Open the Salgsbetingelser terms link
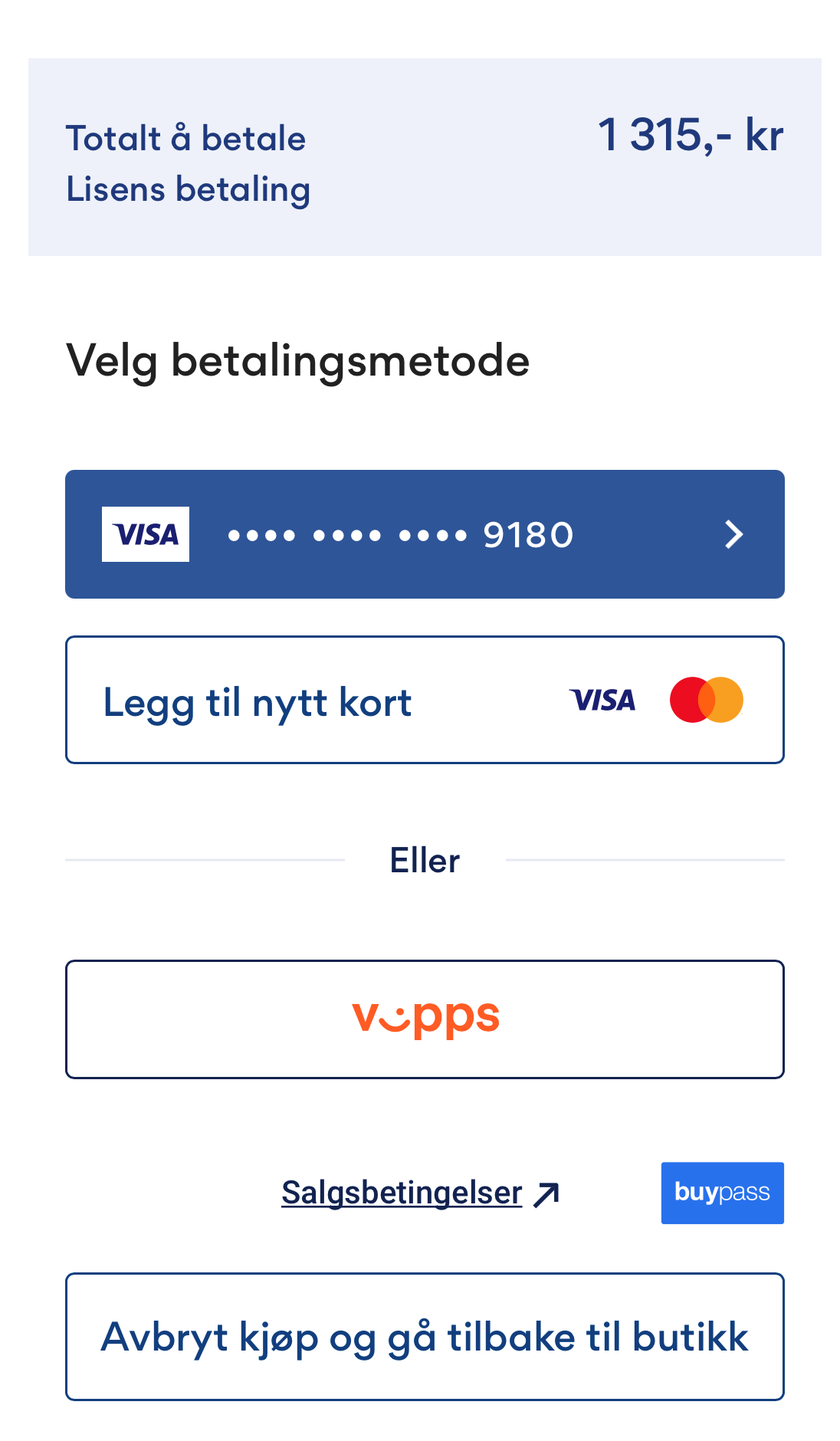 (401, 1193)
